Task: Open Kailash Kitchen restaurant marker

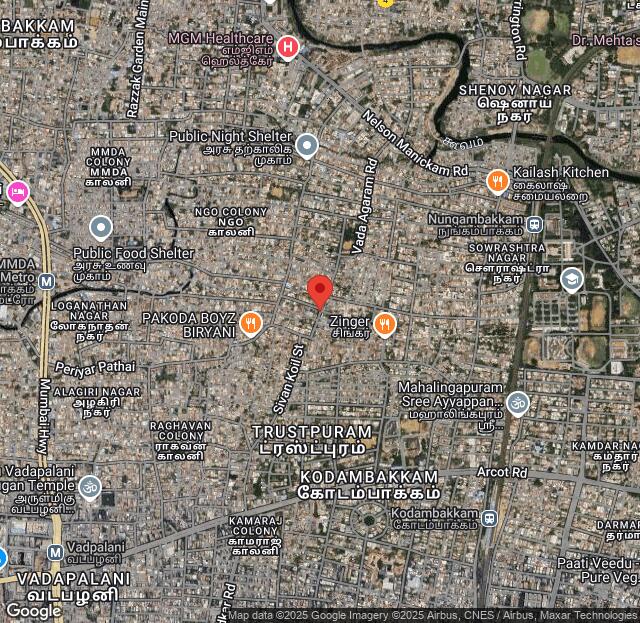Action: [497, 182]
